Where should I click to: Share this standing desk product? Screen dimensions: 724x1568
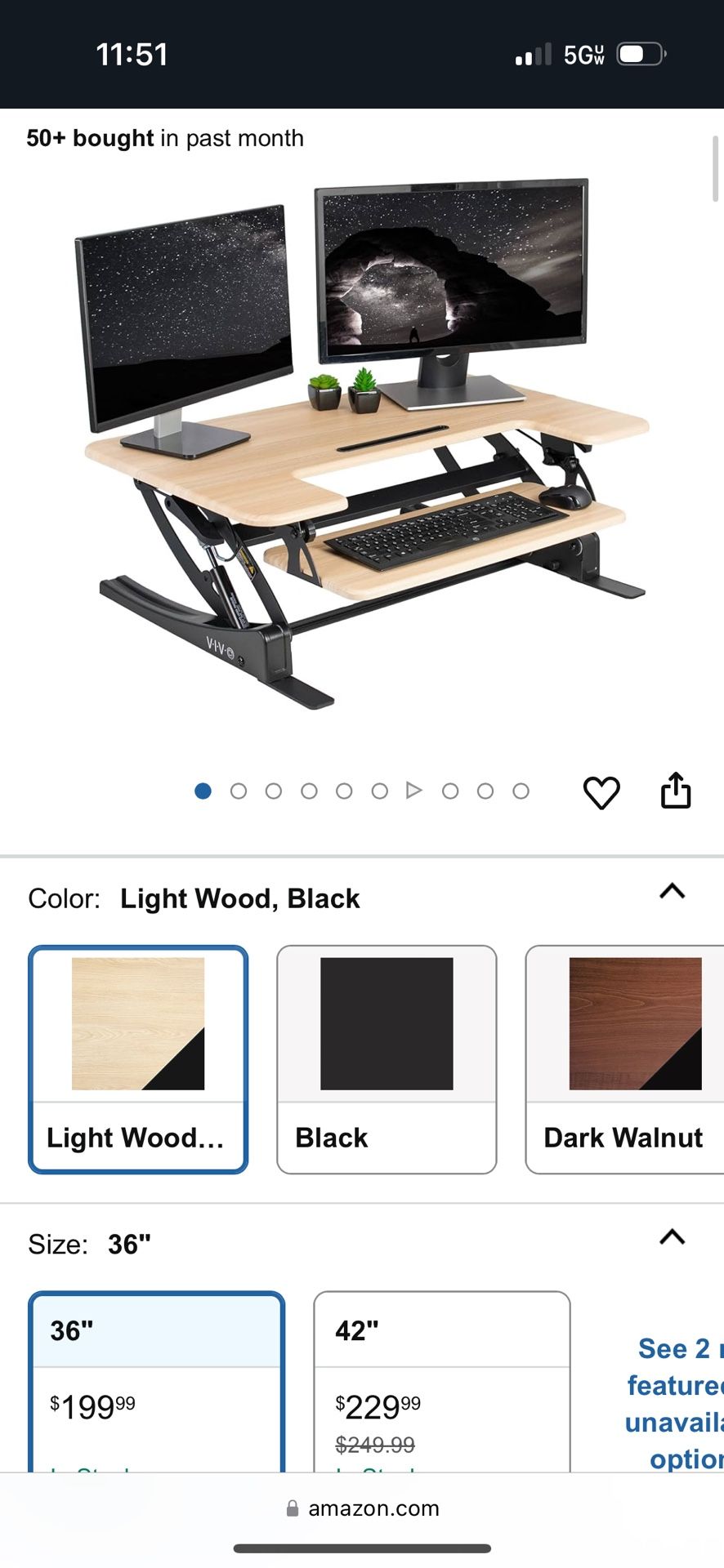click(676, 791)
